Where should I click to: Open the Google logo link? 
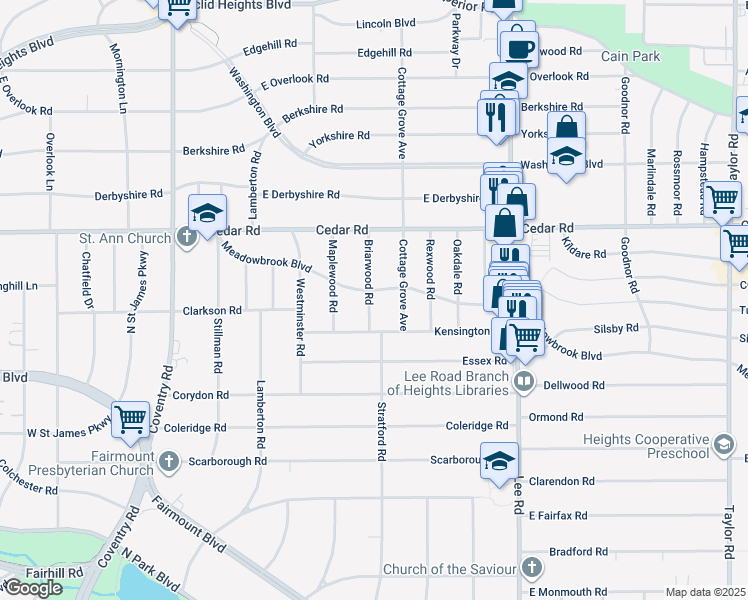click(33, 588)
